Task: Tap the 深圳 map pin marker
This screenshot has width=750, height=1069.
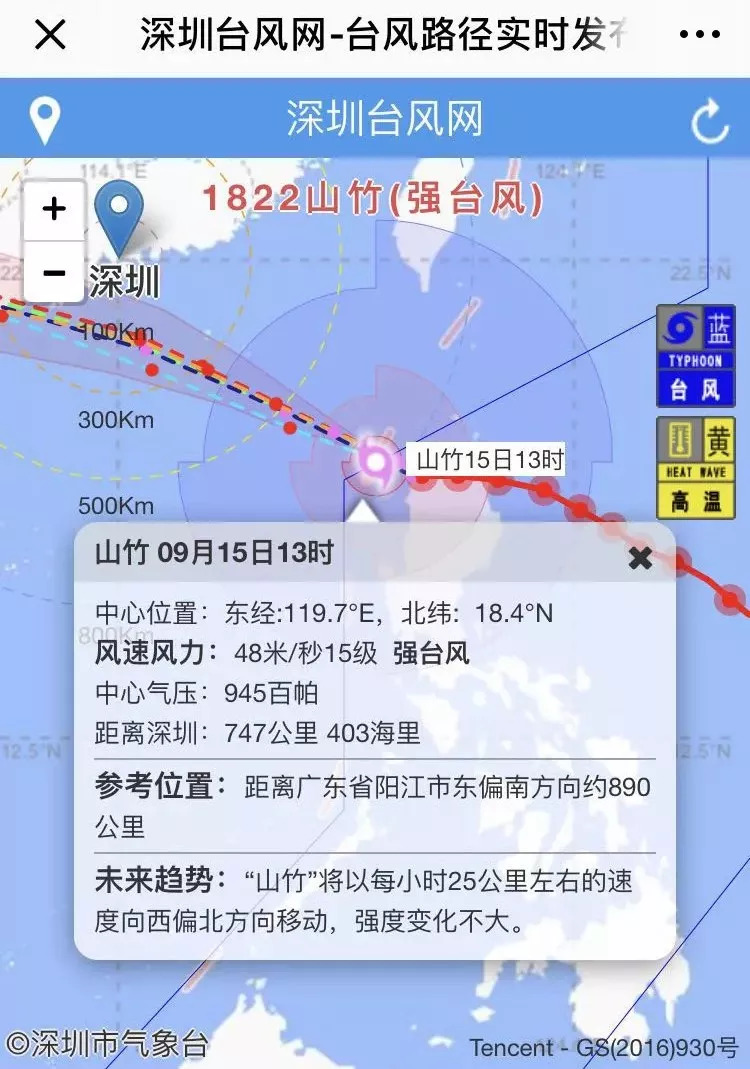Action: (x=120, y=222)
